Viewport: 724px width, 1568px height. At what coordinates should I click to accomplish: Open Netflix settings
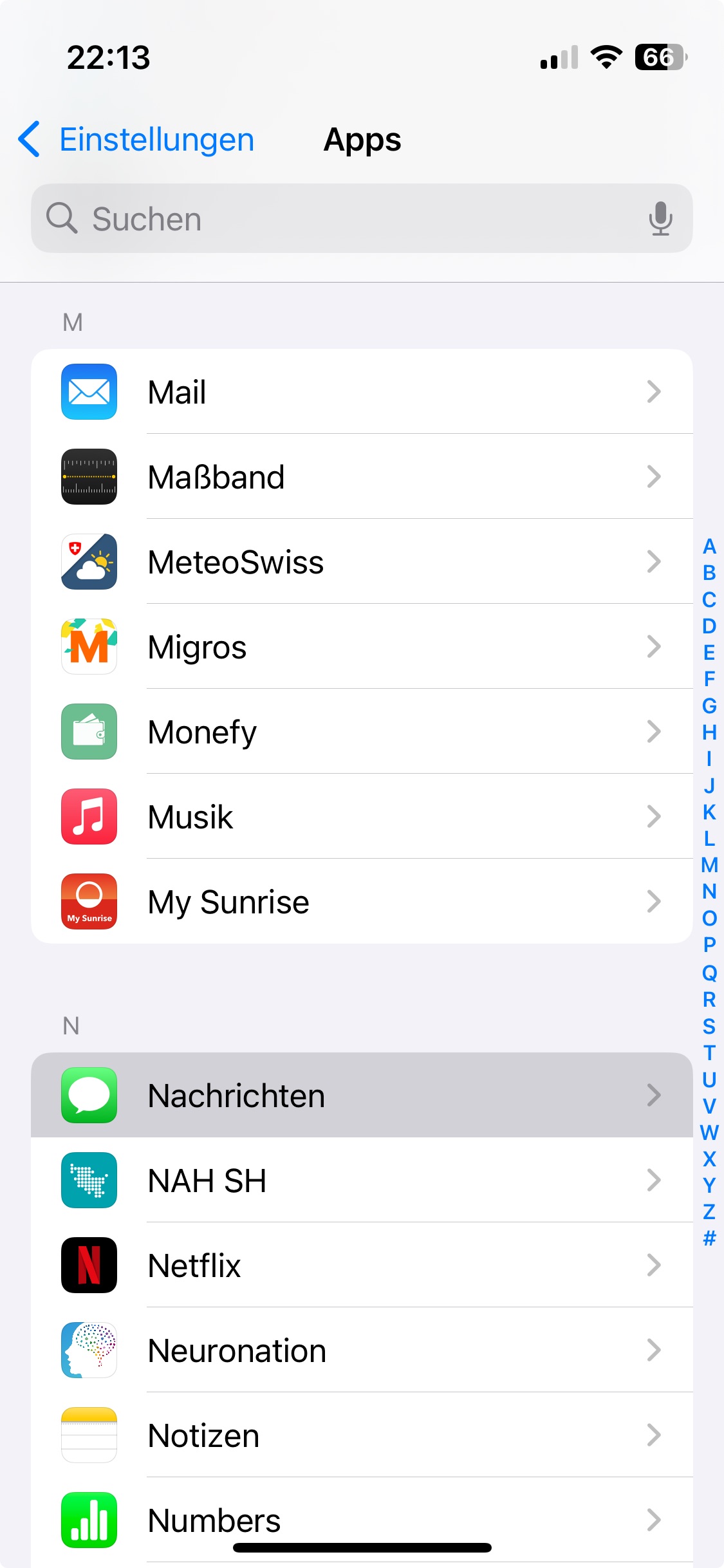[x=362, y=1265]
